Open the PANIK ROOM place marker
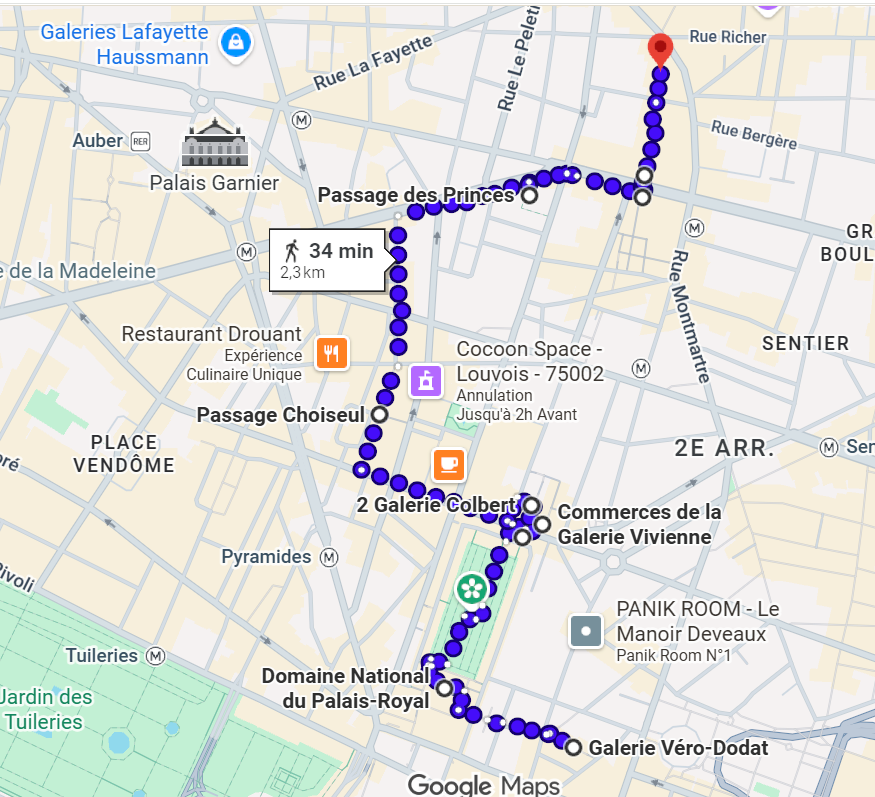 pos(586,631)
